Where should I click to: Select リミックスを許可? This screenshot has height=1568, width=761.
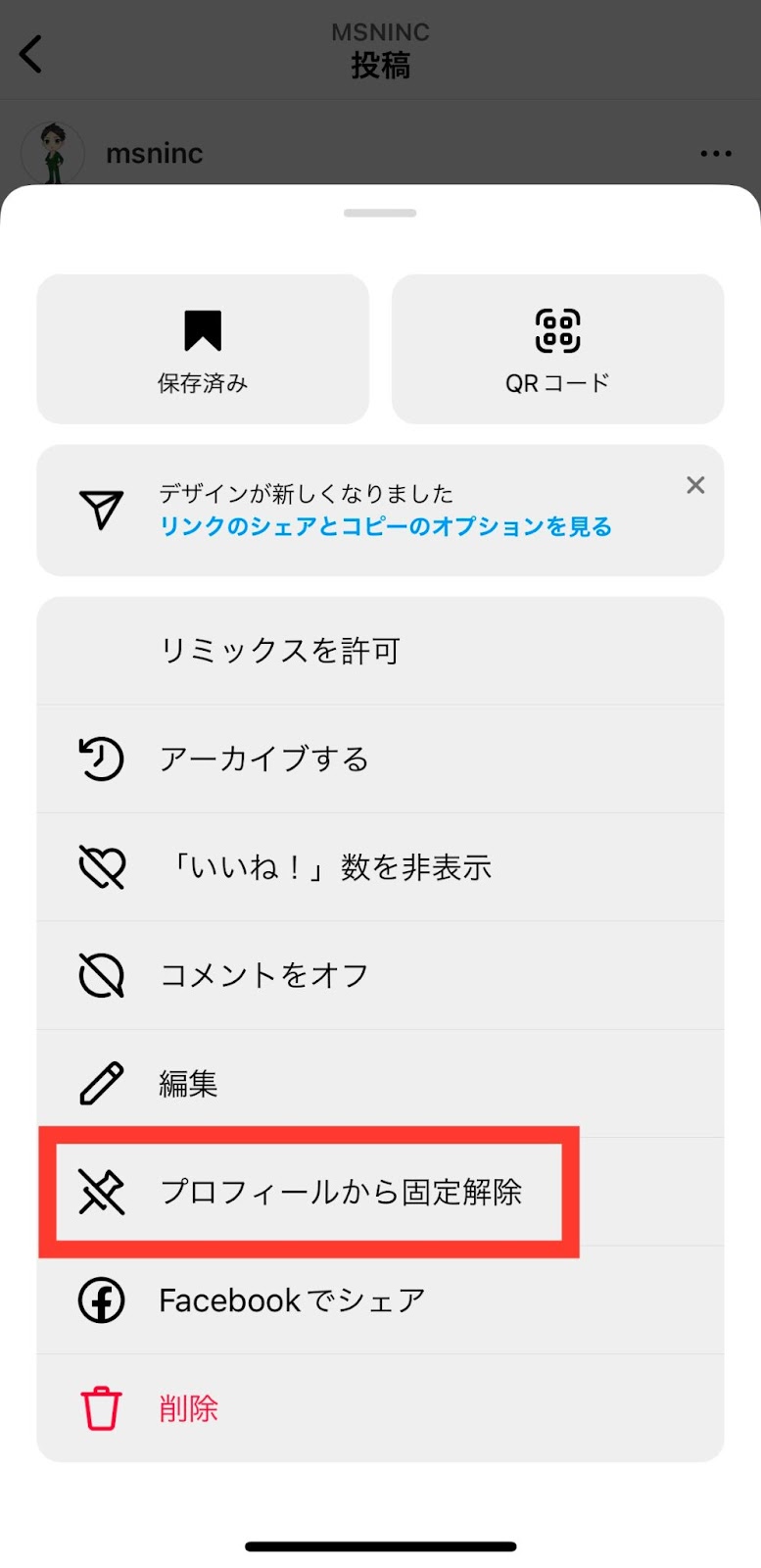tap(380, 651)
